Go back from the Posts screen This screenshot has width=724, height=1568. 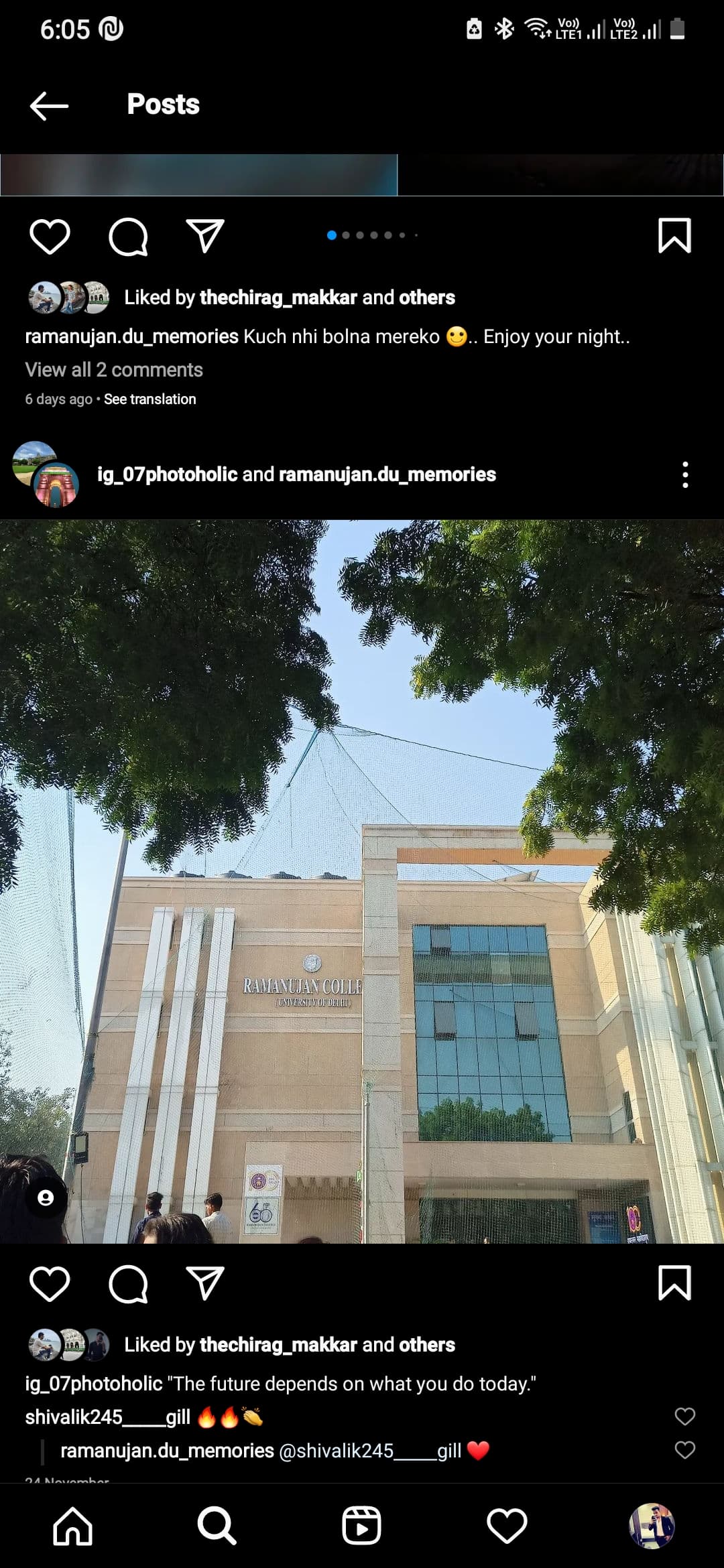tap(49, 105)
